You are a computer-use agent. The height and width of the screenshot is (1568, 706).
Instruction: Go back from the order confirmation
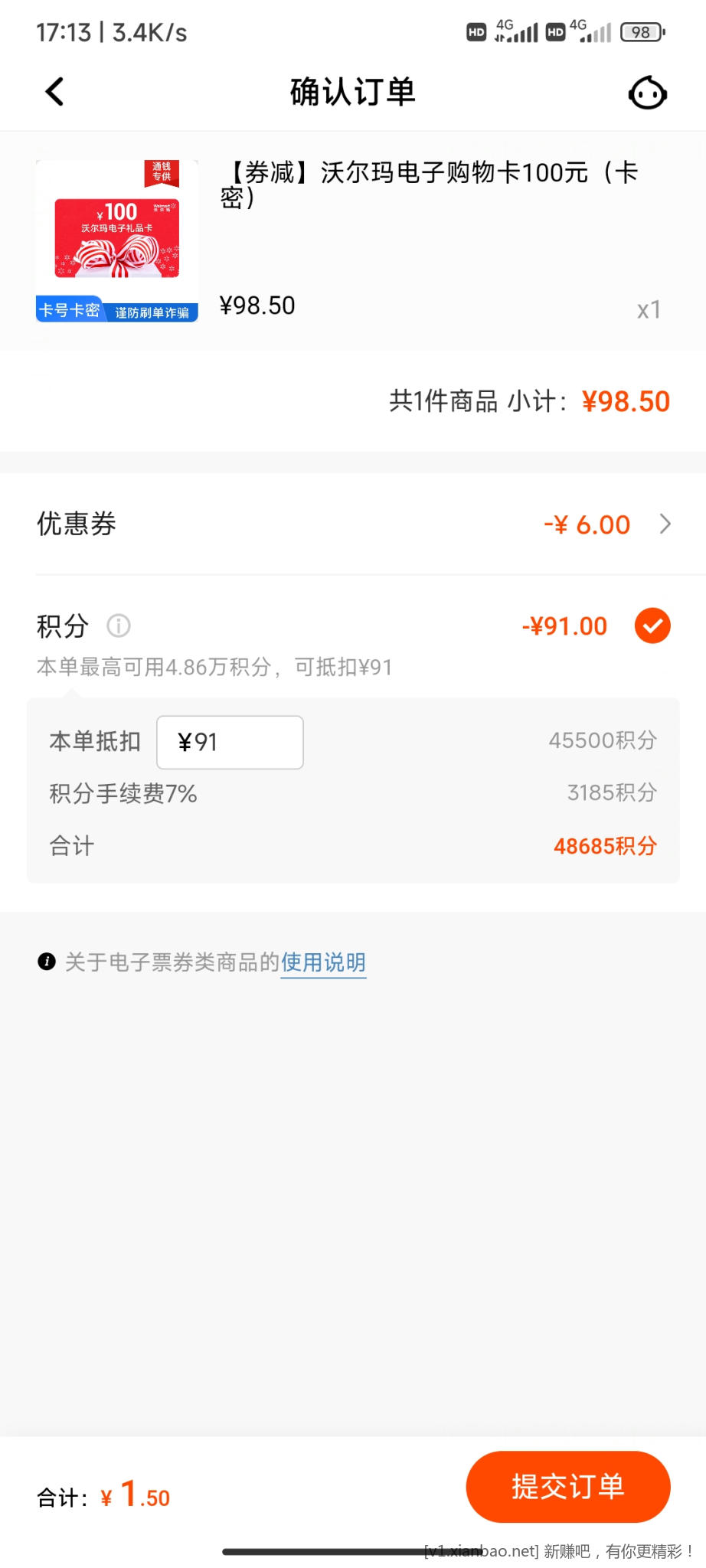(54, 92)
